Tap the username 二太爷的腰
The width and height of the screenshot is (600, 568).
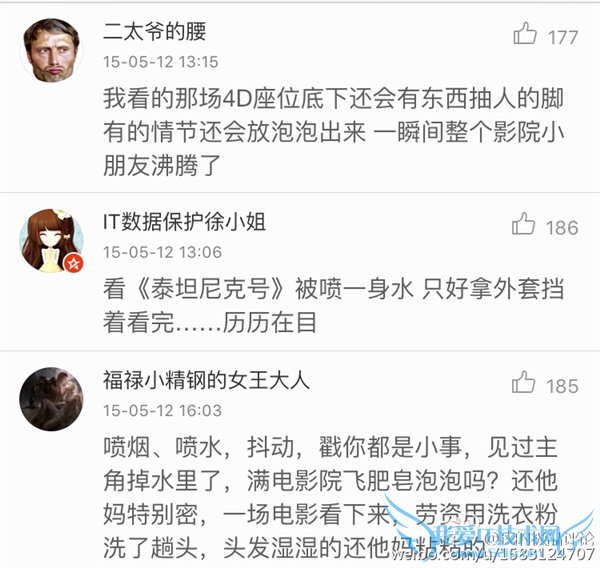154,32
